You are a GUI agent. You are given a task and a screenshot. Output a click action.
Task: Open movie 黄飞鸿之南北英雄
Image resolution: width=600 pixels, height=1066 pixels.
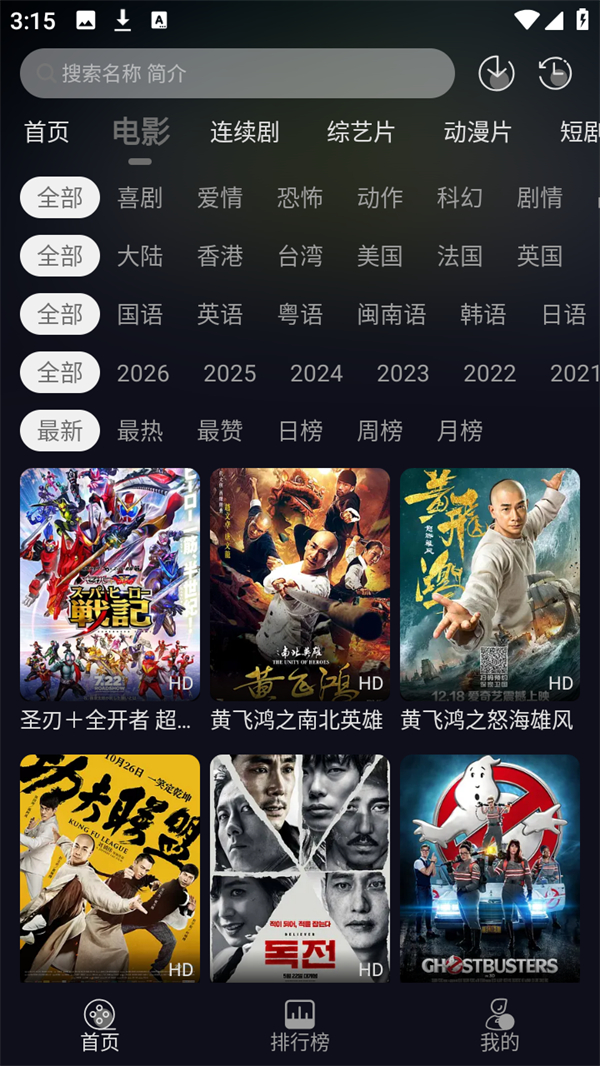[300, 585]
